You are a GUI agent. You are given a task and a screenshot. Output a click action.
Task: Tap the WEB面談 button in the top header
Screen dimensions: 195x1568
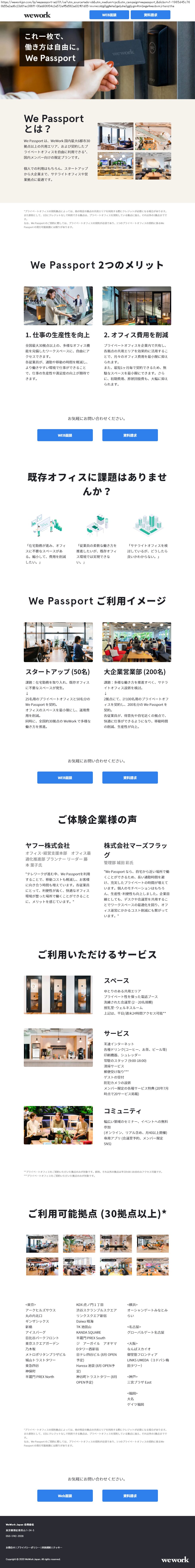point(109,15)
